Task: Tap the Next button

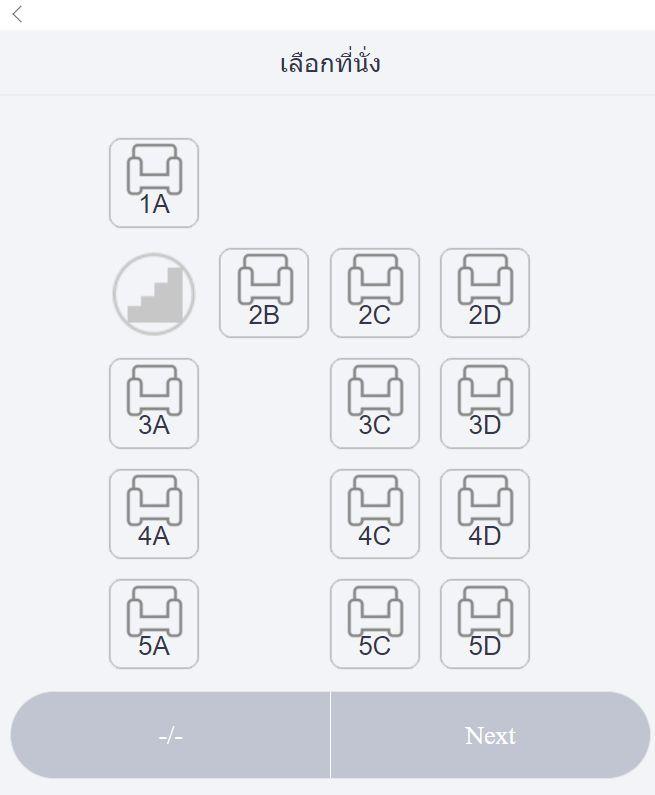Action: point(490,735)
